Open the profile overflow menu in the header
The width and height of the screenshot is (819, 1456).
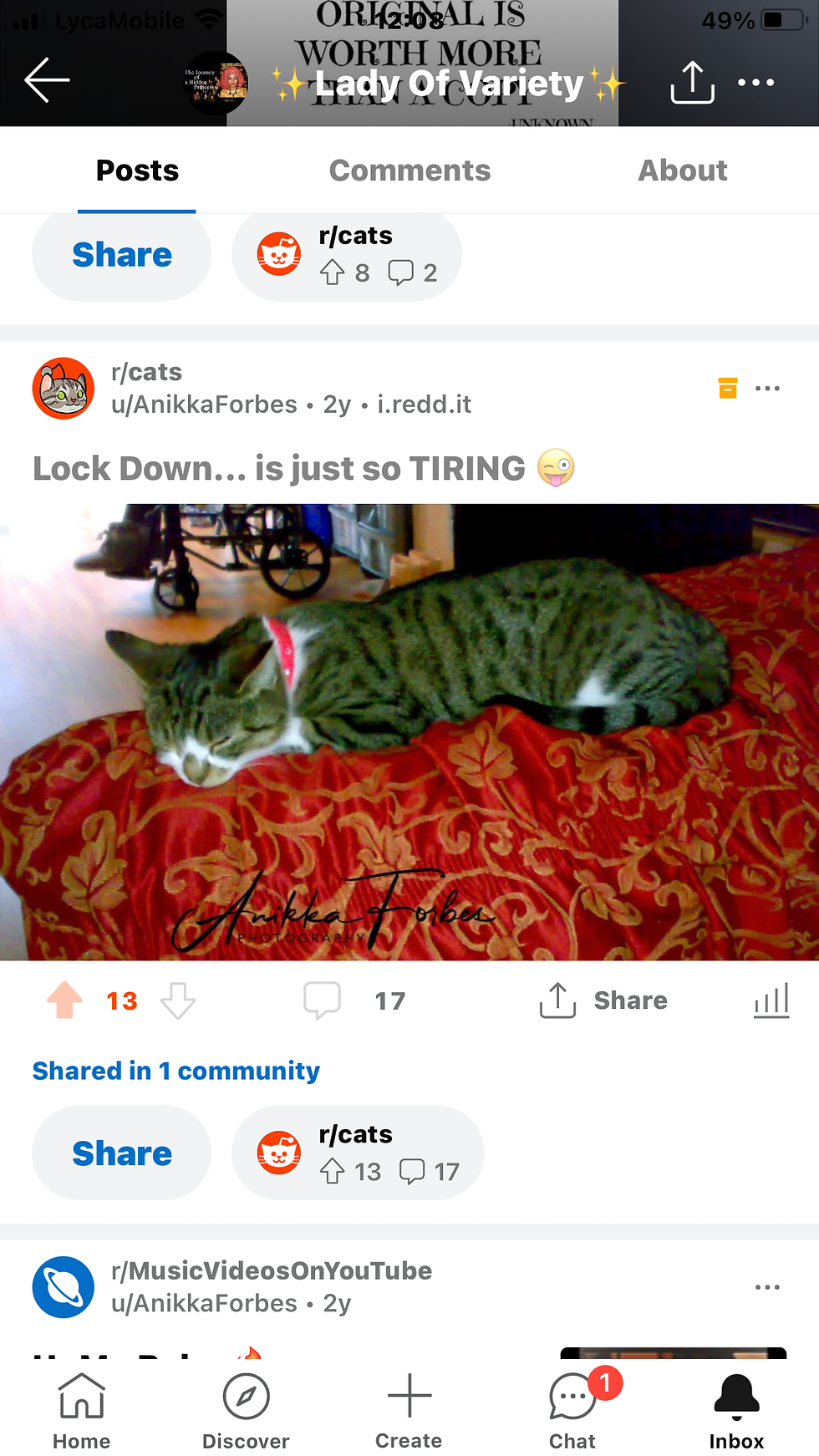tap(755, 82)
